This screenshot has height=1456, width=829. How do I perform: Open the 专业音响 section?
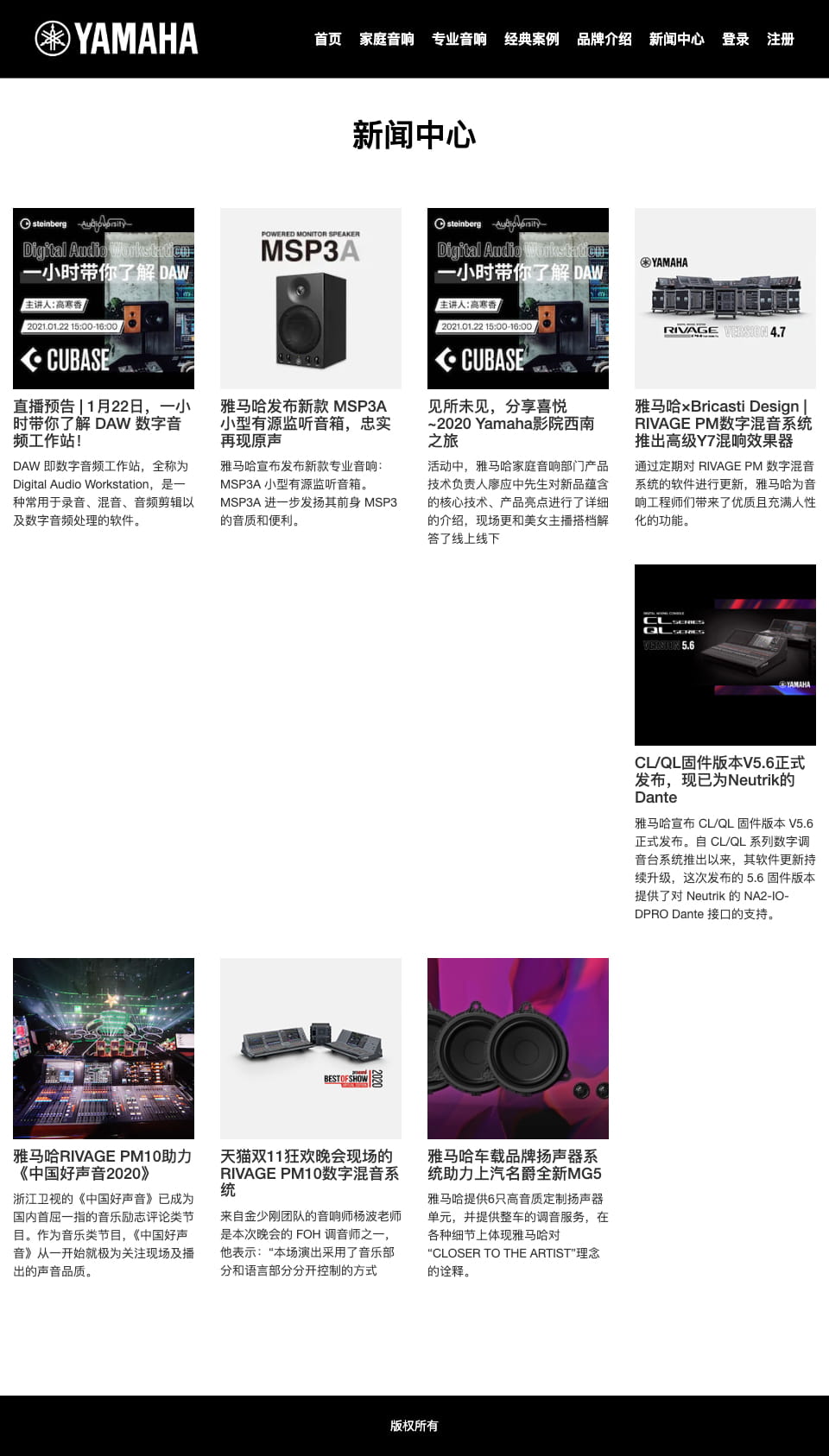tap(459, 39)
